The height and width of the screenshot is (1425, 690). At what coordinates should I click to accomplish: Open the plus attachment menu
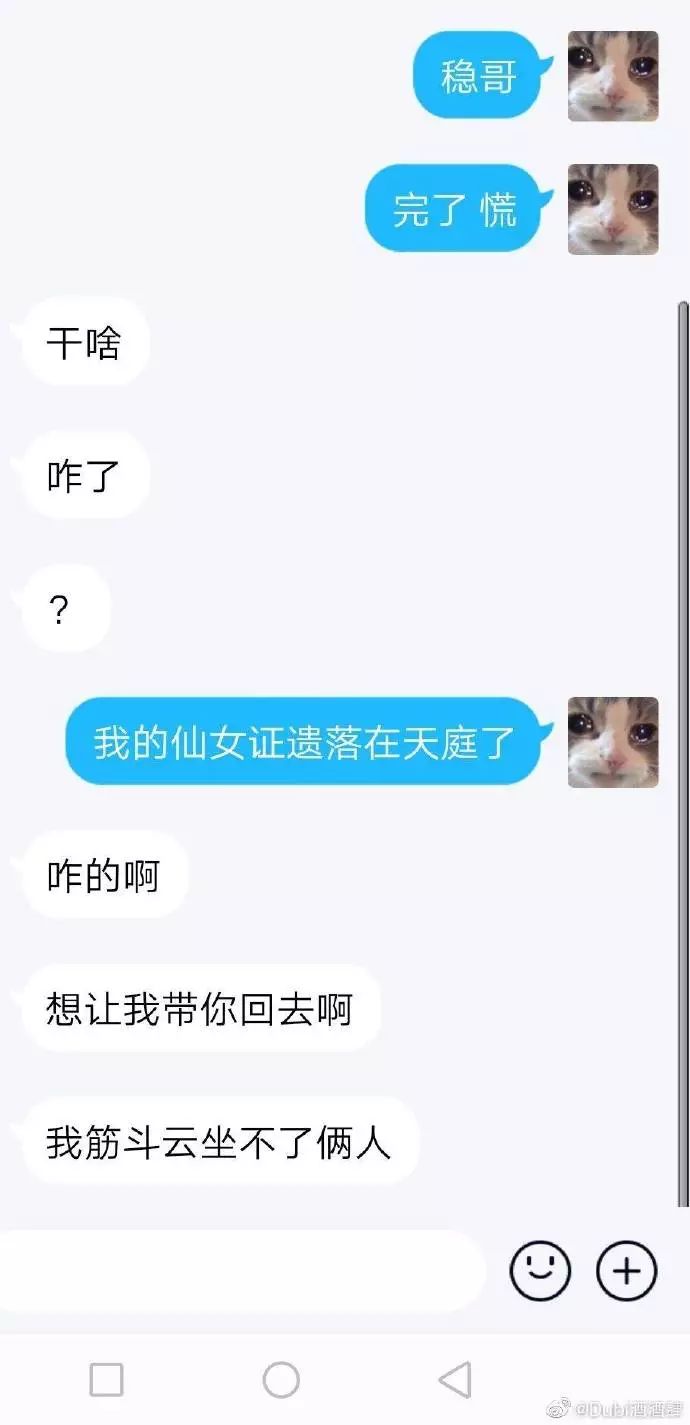(627, 1271)
